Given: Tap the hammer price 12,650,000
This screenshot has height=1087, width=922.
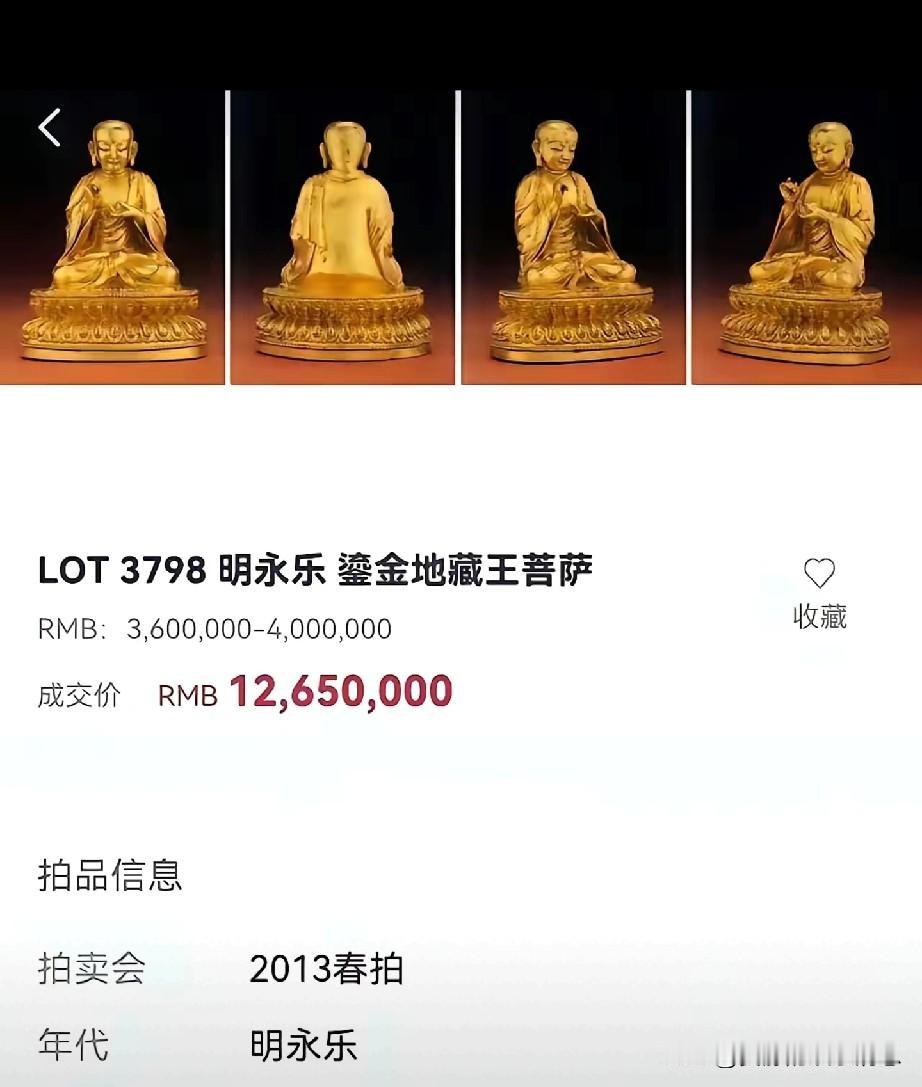Looking at the screenshot, I should [342, 691].
